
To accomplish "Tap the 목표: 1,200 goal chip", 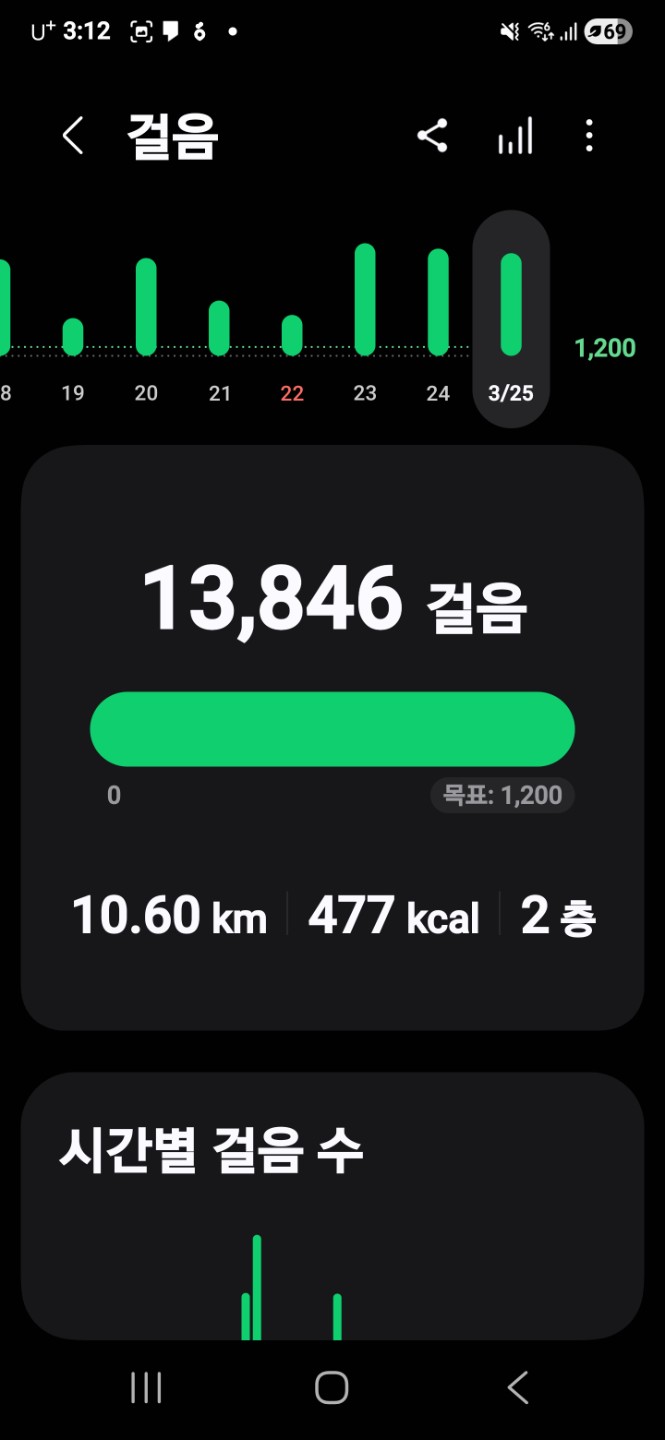I will pos(502,795).
